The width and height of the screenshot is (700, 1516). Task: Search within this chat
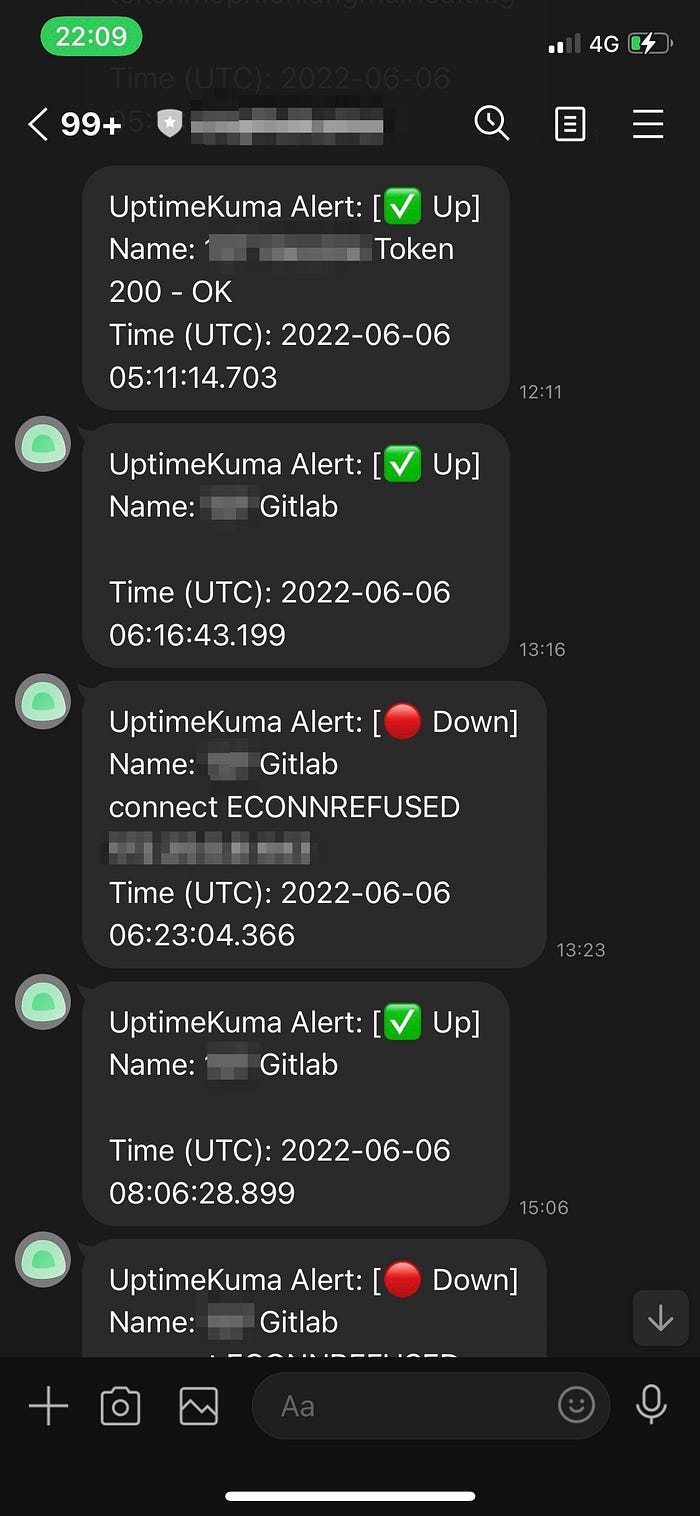tap(491, 124)
